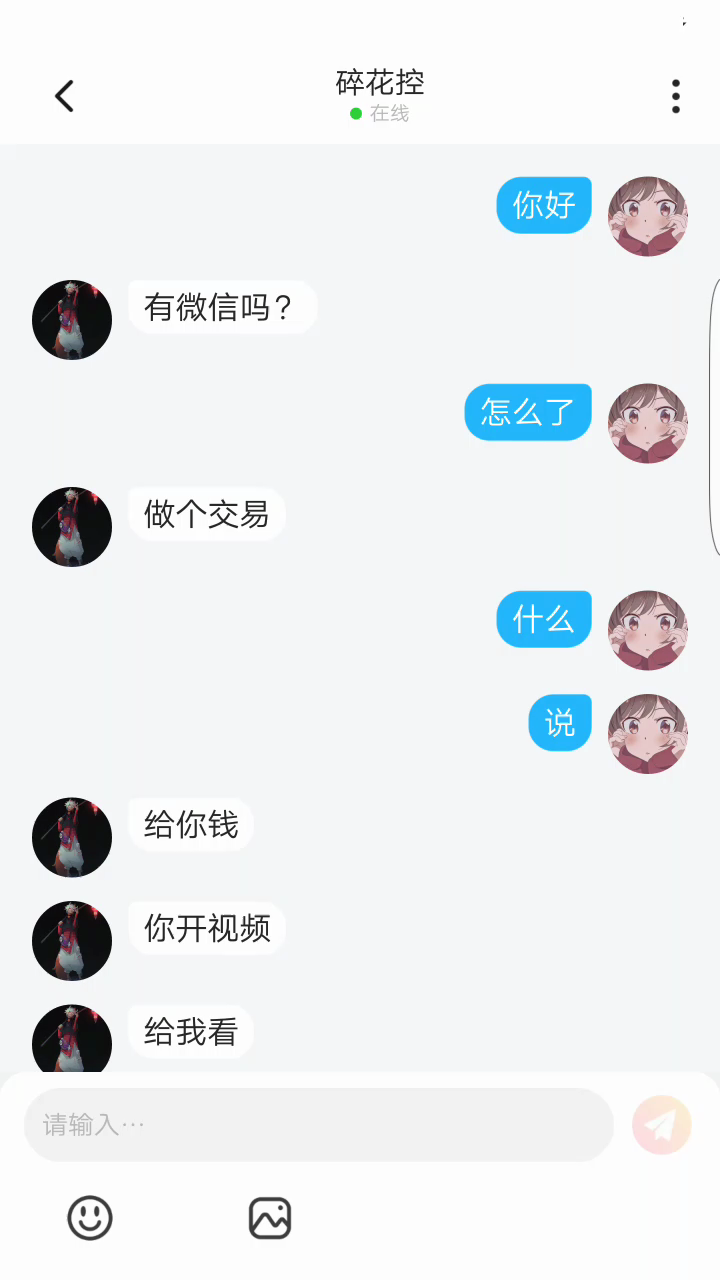View my profile avatar beside 你好
720x1280 pixels.
click(648, 217)
